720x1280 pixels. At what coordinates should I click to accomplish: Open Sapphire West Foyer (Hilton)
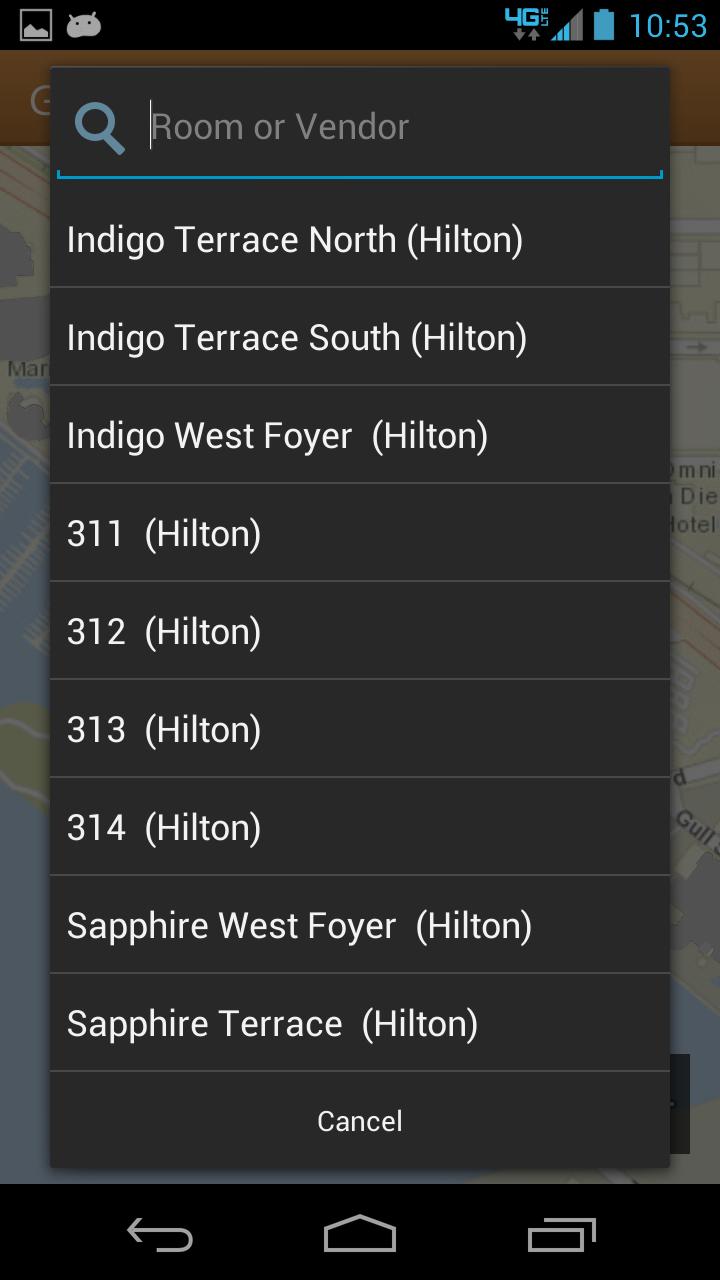(359, 926)
